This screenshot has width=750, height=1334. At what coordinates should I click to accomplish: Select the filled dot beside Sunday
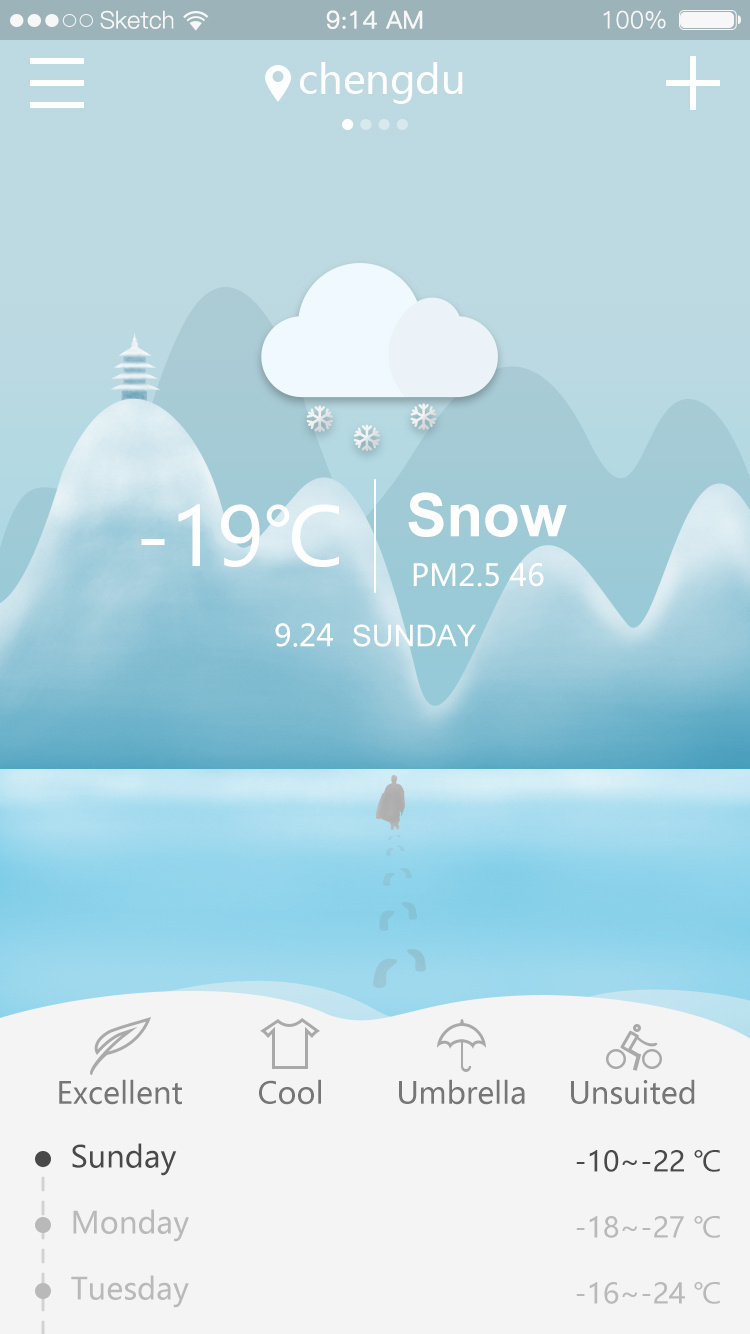[x=41, y=1157]
